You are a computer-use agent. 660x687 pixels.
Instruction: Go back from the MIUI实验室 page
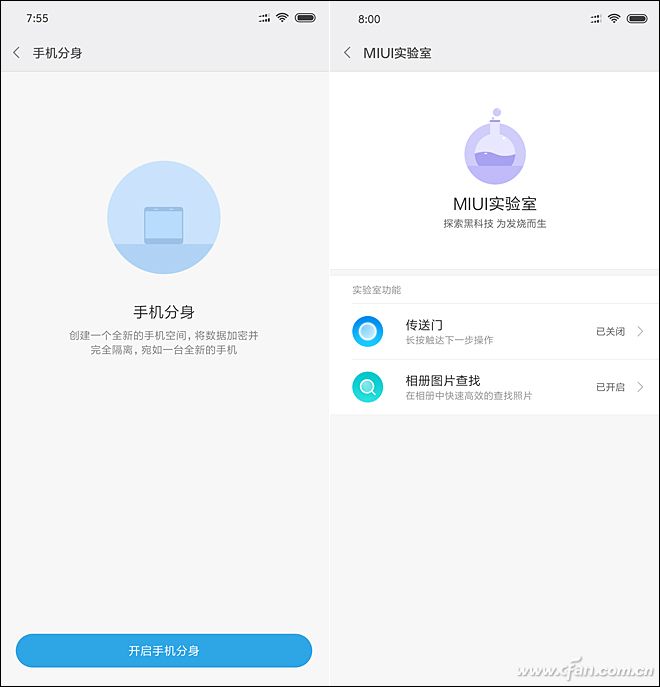(347, 53)
